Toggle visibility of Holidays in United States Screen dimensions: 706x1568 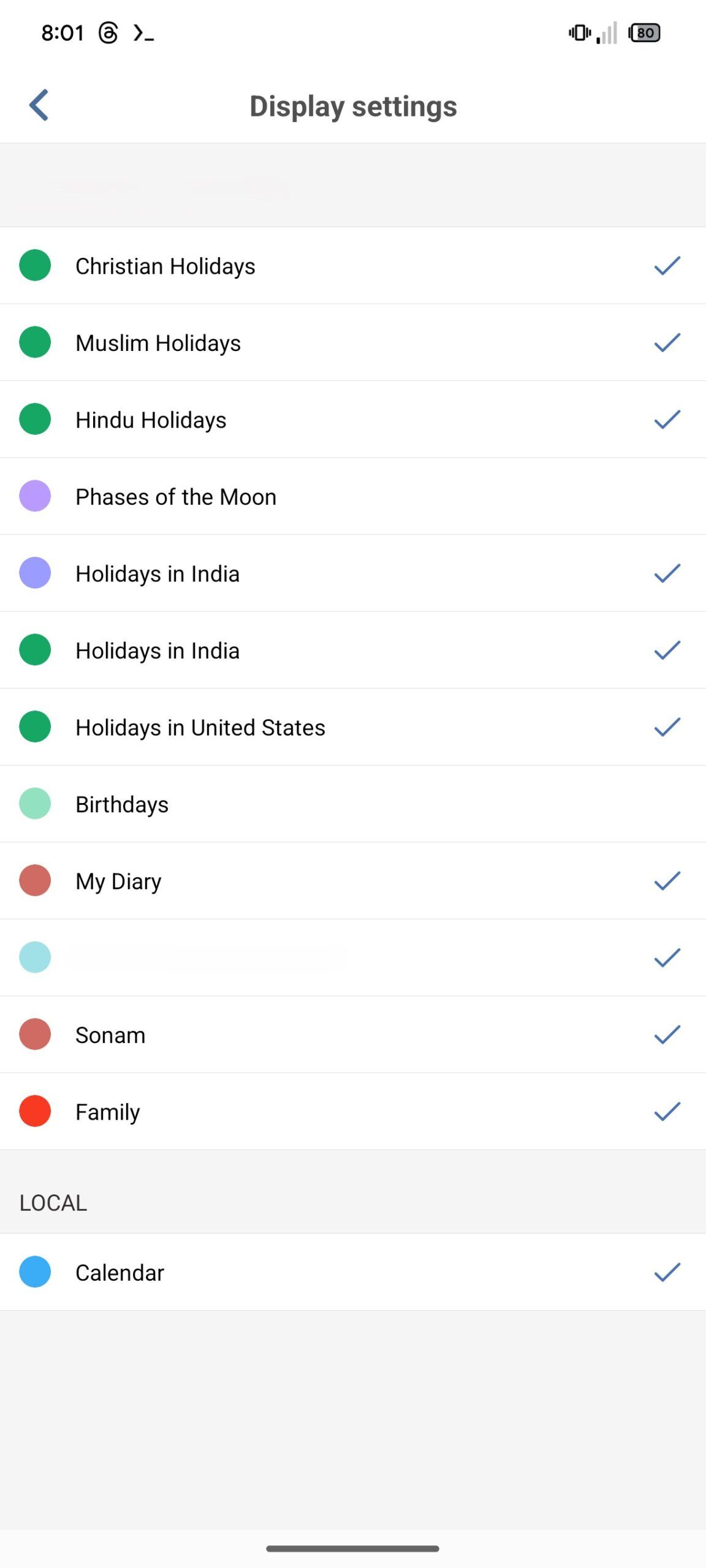point(667,727)
